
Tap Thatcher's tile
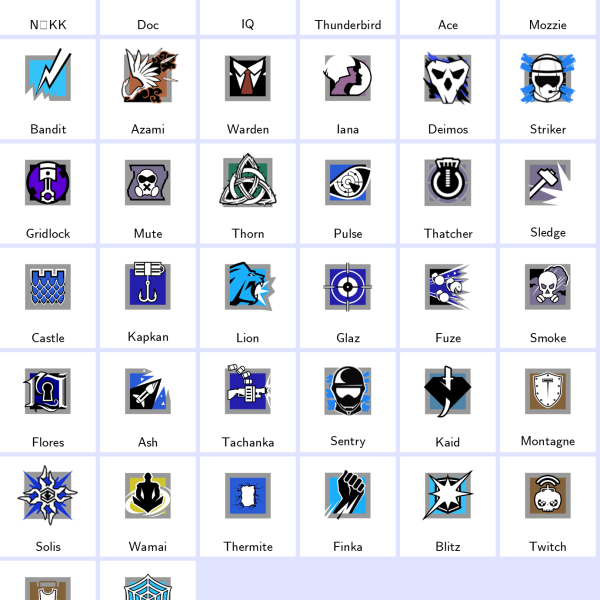pyautogui.click(x=448, y=194)
